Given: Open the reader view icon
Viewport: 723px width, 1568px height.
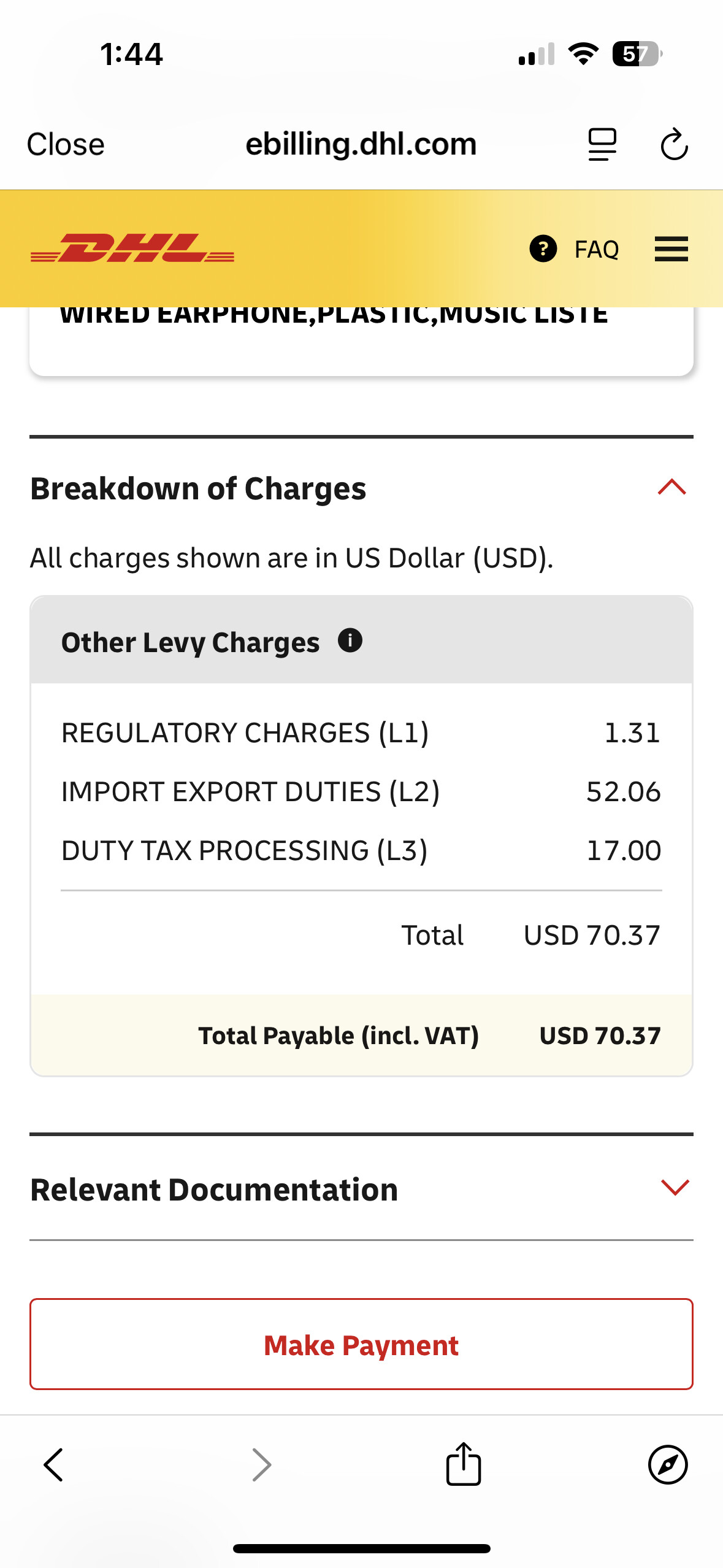Looking at the screenshot, I should (602, 145).
